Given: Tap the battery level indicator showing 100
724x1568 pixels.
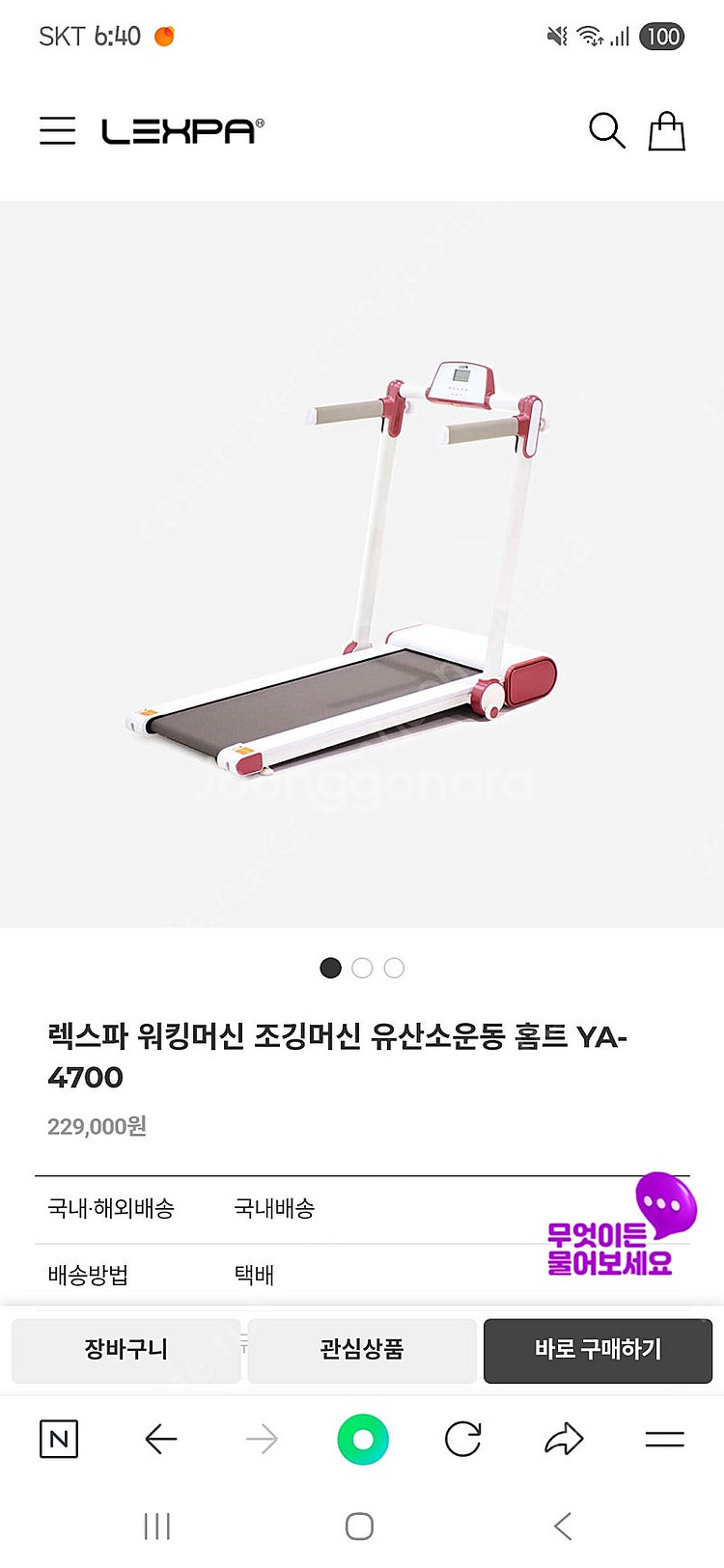Looking at the screenshot, I should 662,36.
